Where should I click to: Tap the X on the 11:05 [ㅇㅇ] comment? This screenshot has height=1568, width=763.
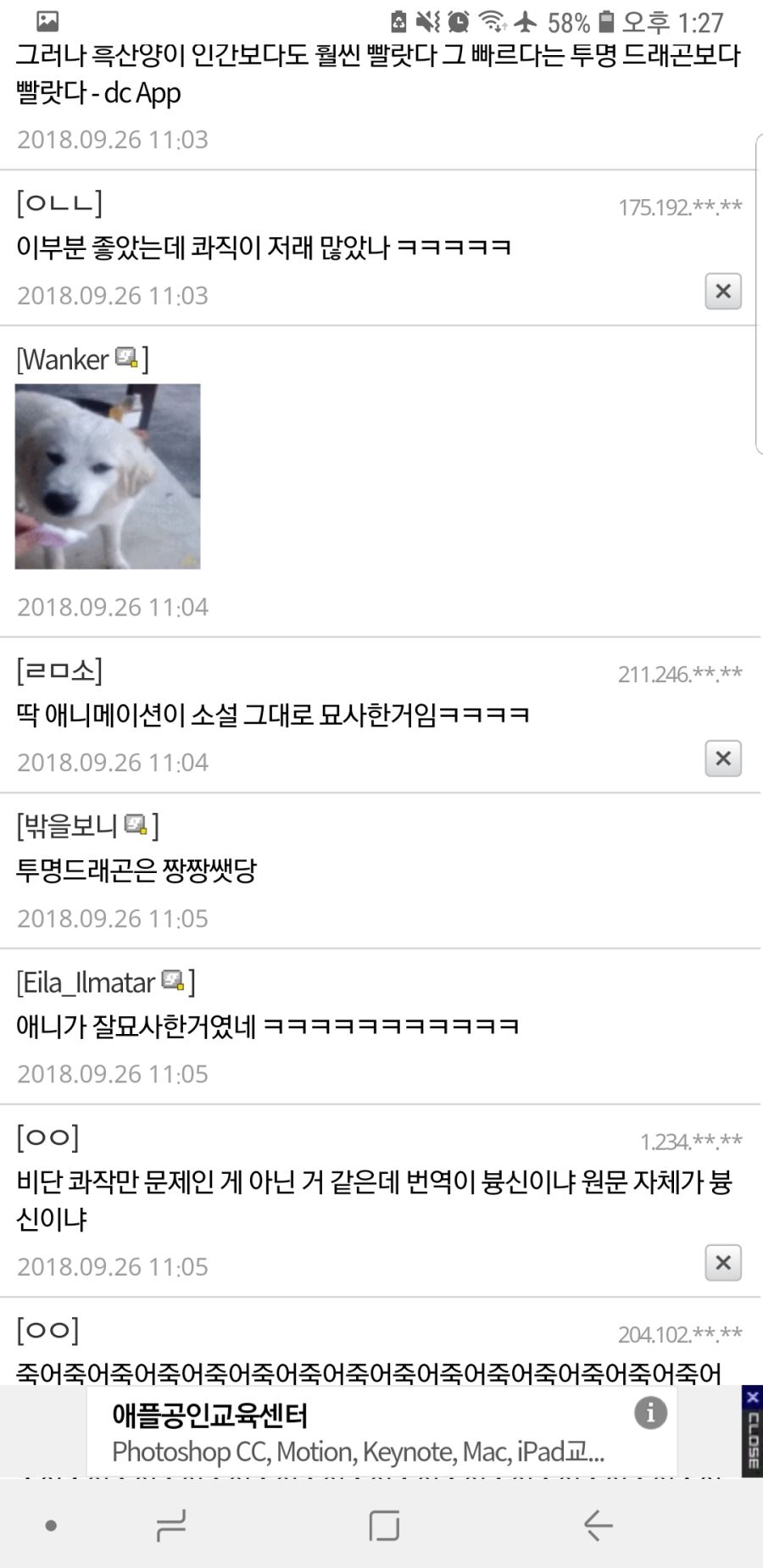(722, 1264)
